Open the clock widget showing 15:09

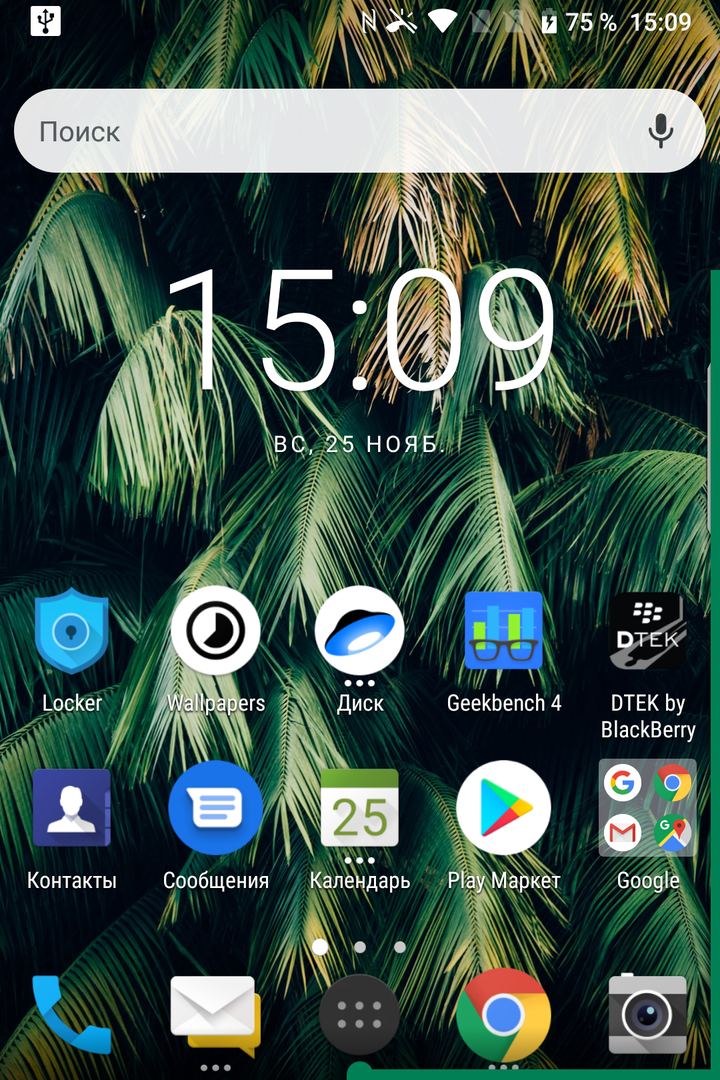pyautogui.click(x=360, y=330)
